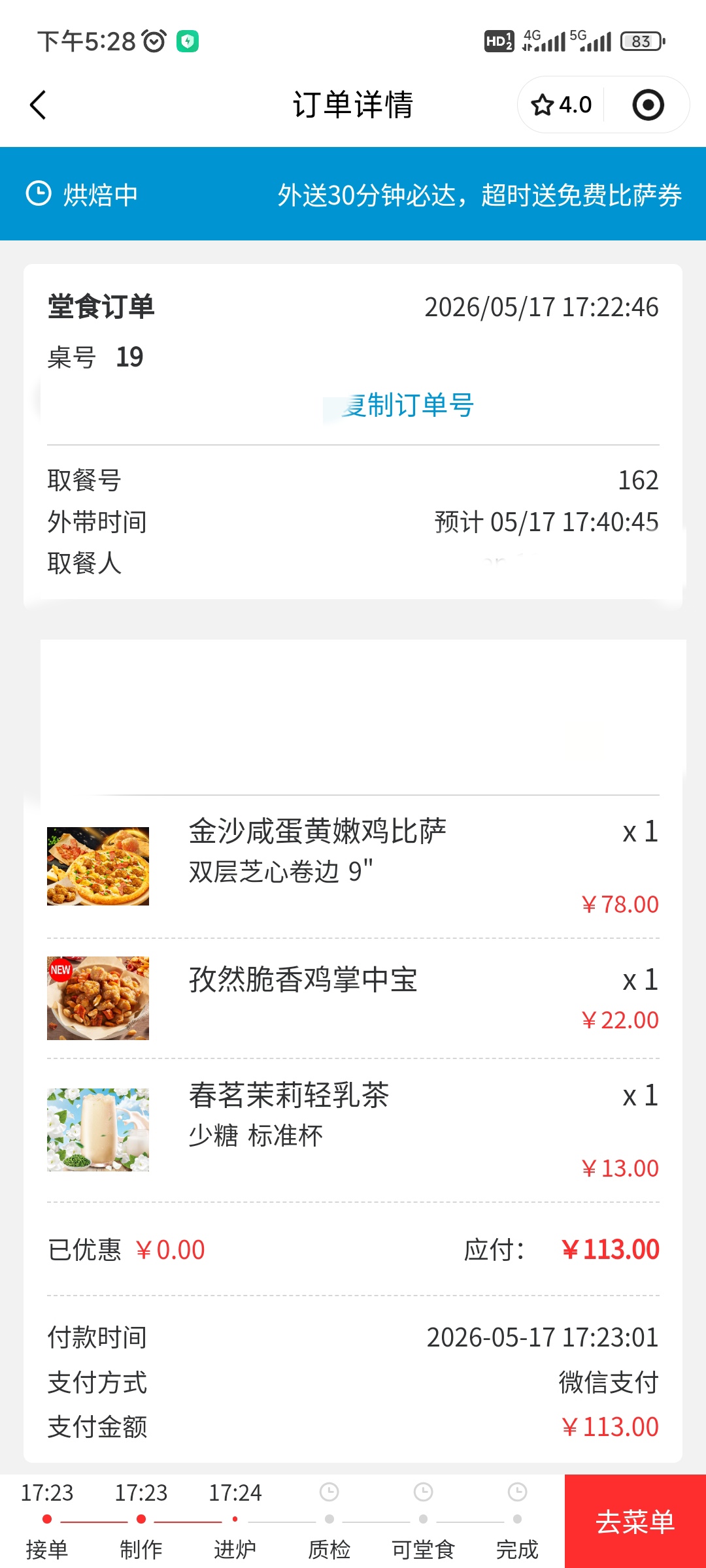This screenshot has height=1568, width=706.
Task: Tap the 4.0 star rating button
Action: pos(562,105)
